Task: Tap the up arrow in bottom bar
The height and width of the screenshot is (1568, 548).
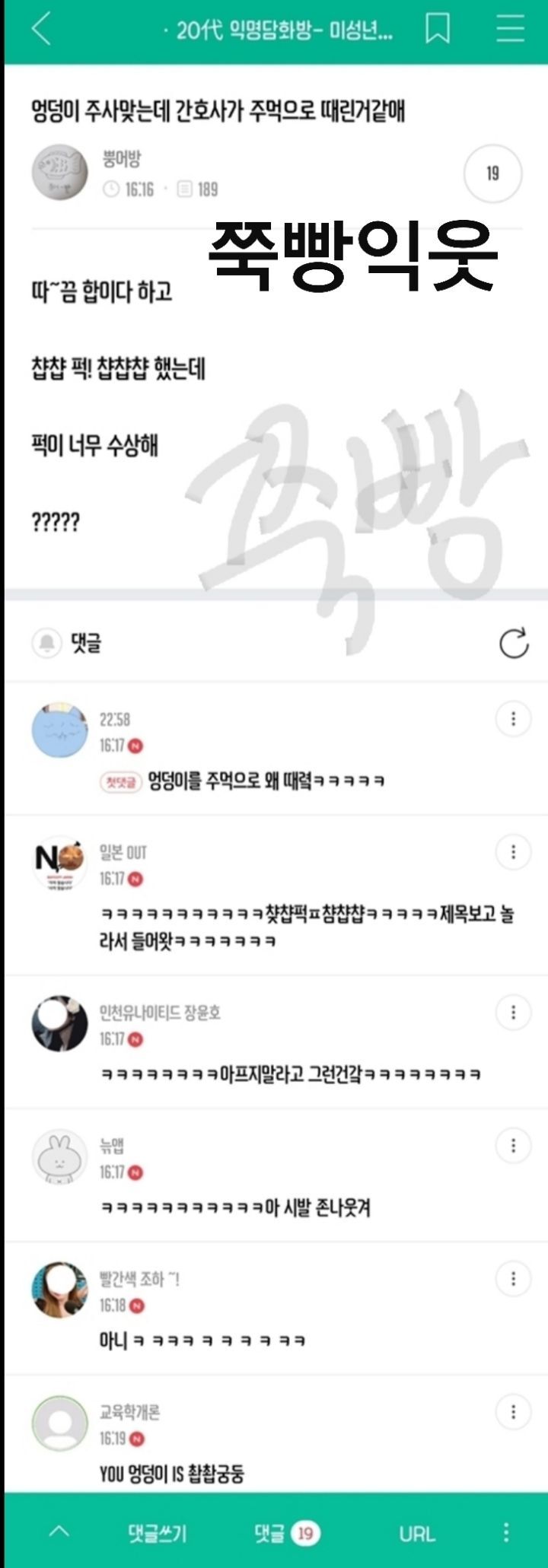Action: tap(59, 1531)
